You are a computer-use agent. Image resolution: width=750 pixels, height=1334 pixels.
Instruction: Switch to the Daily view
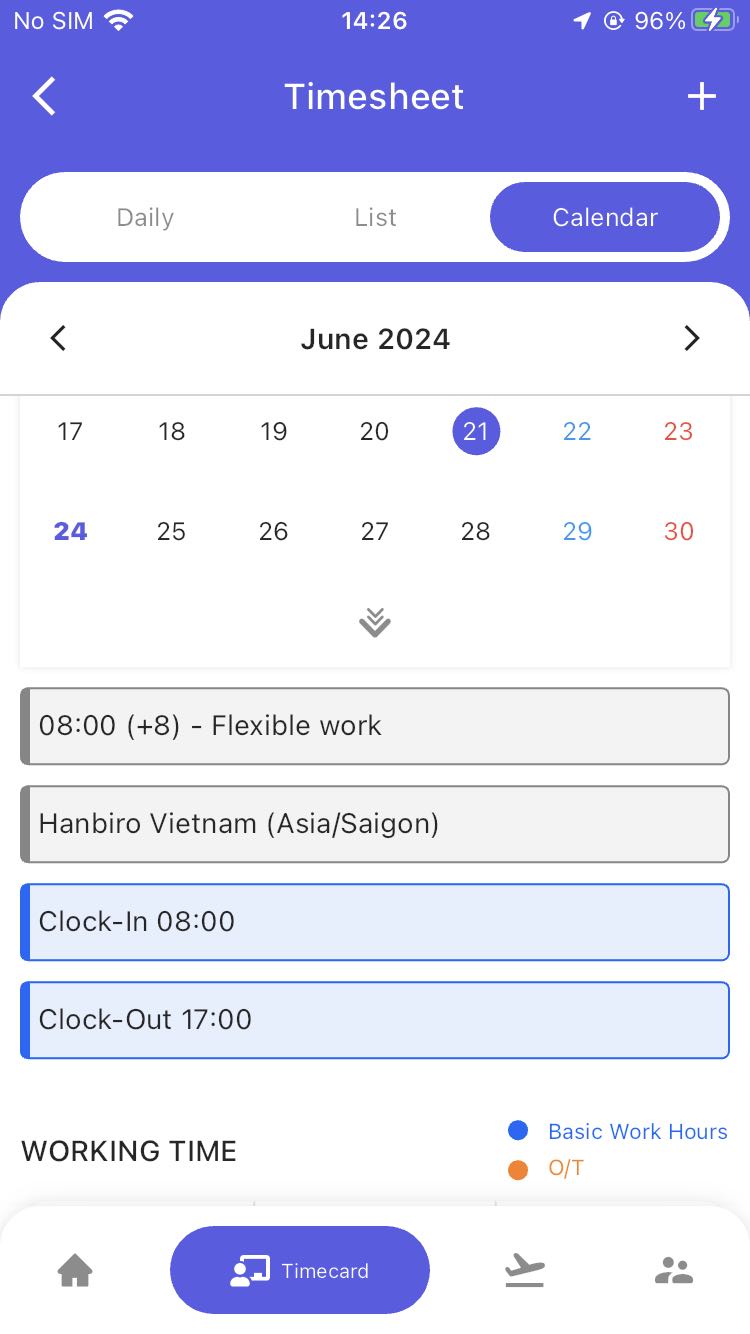(x=145, y=217)
